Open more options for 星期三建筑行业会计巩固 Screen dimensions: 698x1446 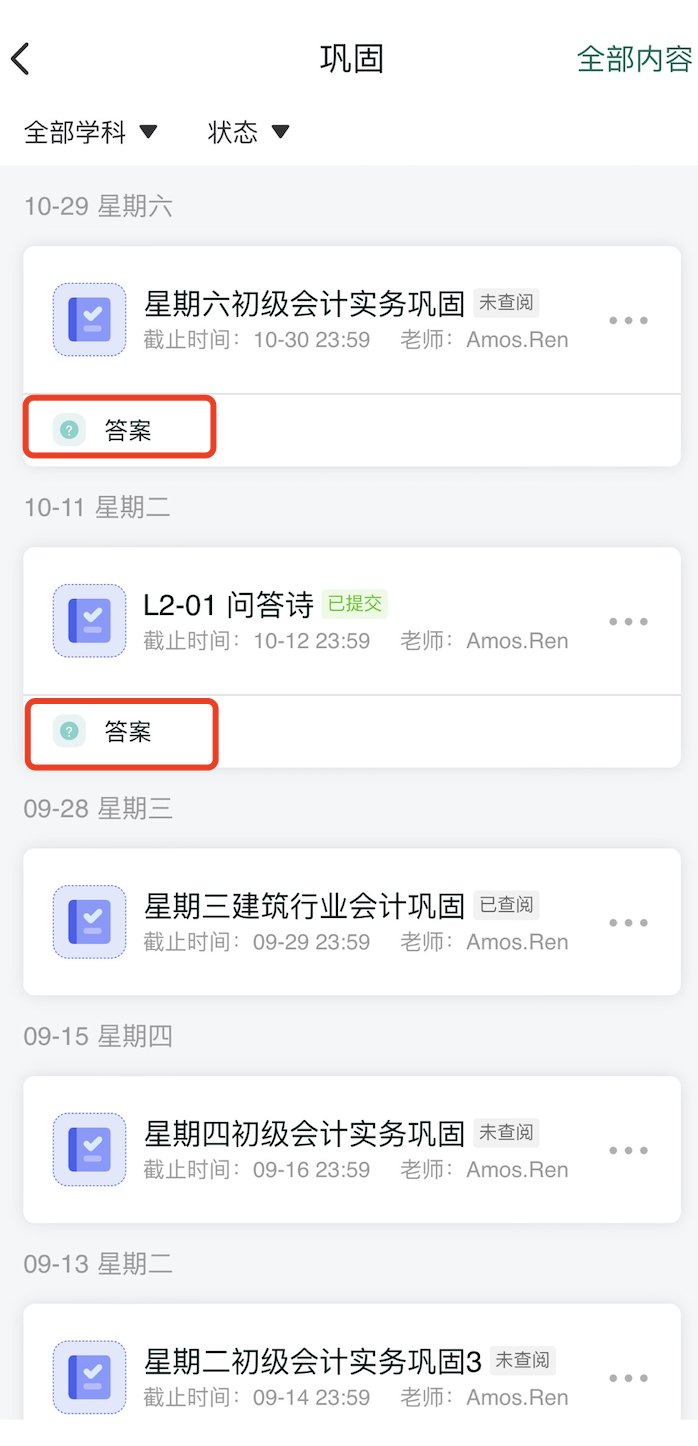click(629, 923)
